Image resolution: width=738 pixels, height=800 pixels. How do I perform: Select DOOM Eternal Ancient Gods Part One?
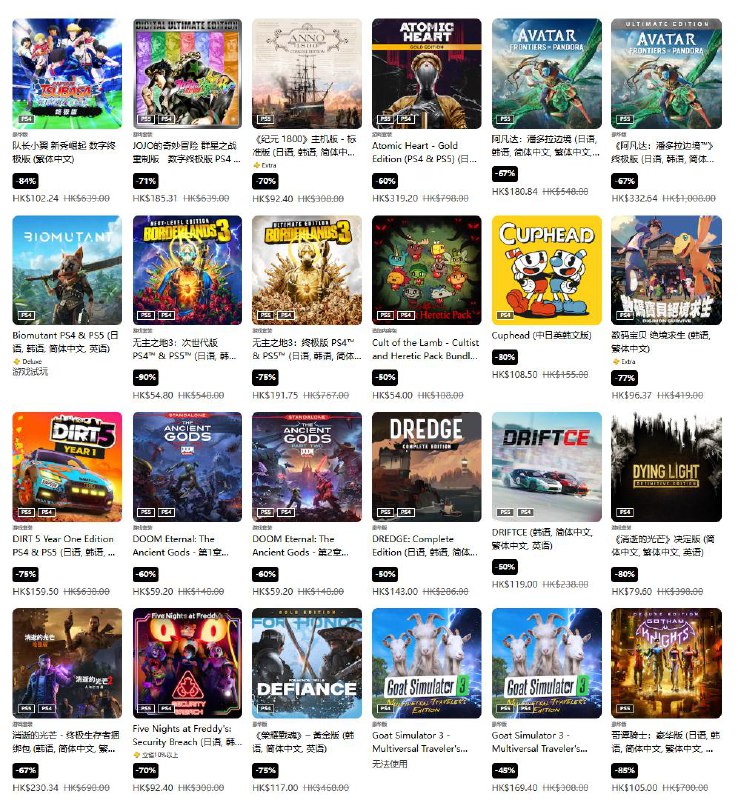click(x=187, y=466)
